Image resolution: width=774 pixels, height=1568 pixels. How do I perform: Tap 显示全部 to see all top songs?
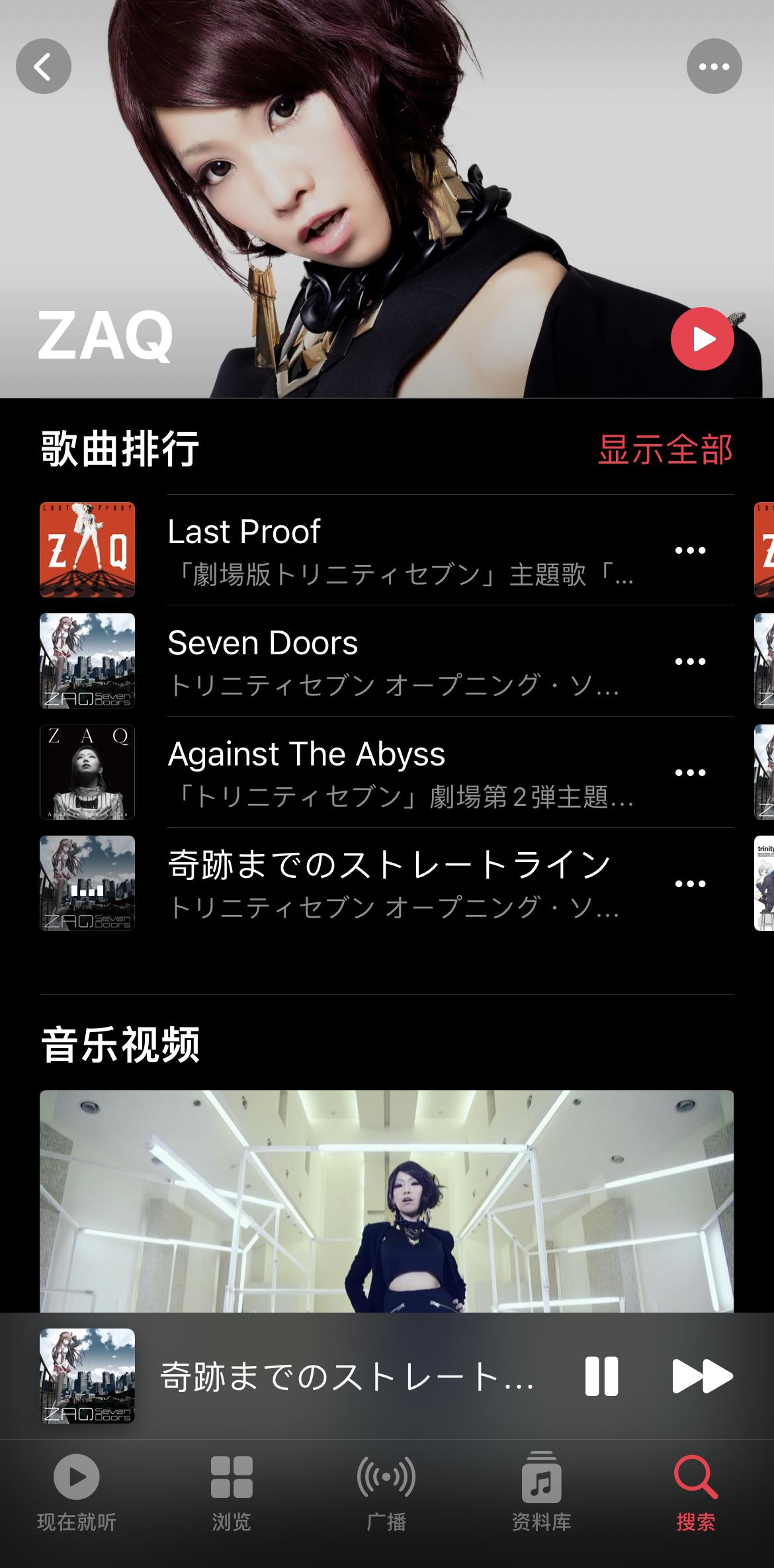pyautogui.click(x=665, y=449)
